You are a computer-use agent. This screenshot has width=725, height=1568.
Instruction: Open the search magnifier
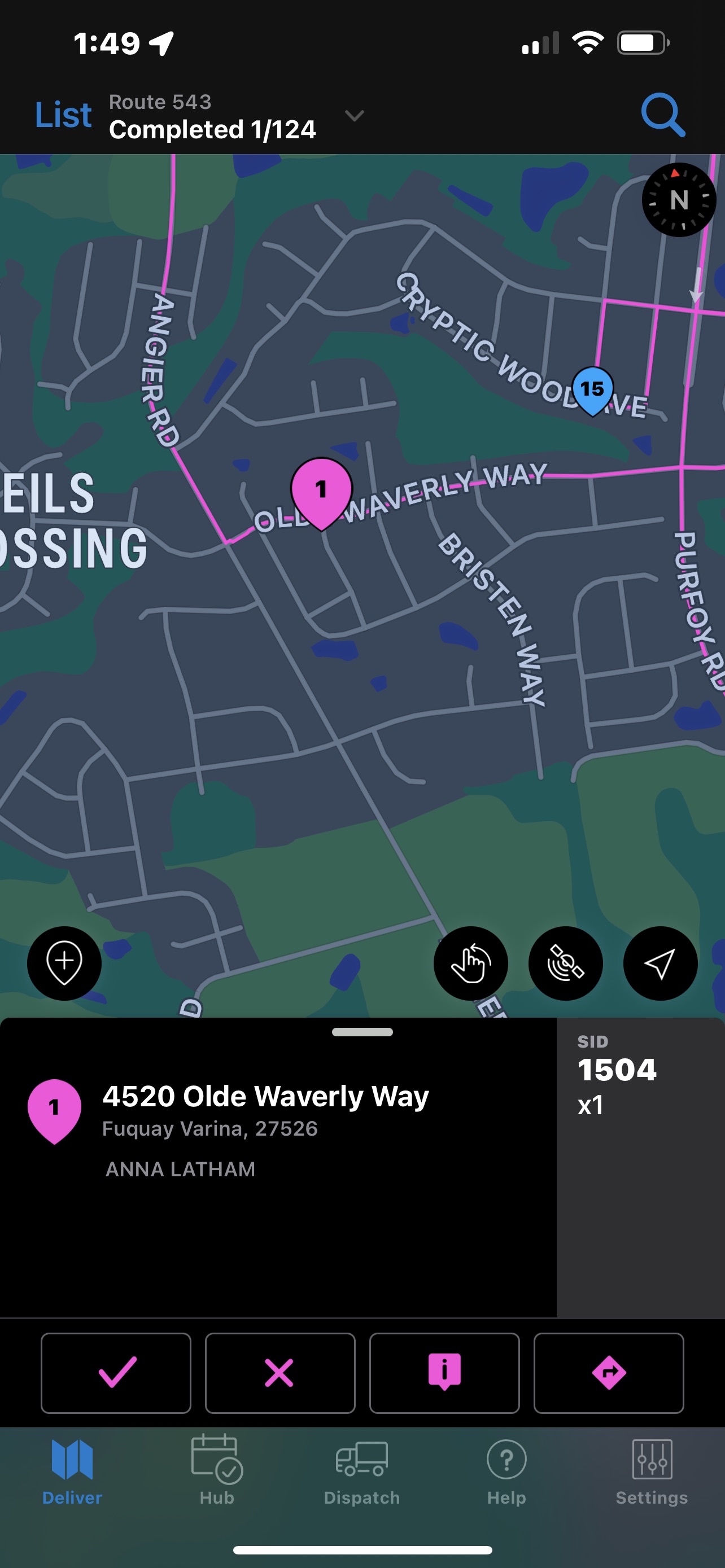pos(663,115)
